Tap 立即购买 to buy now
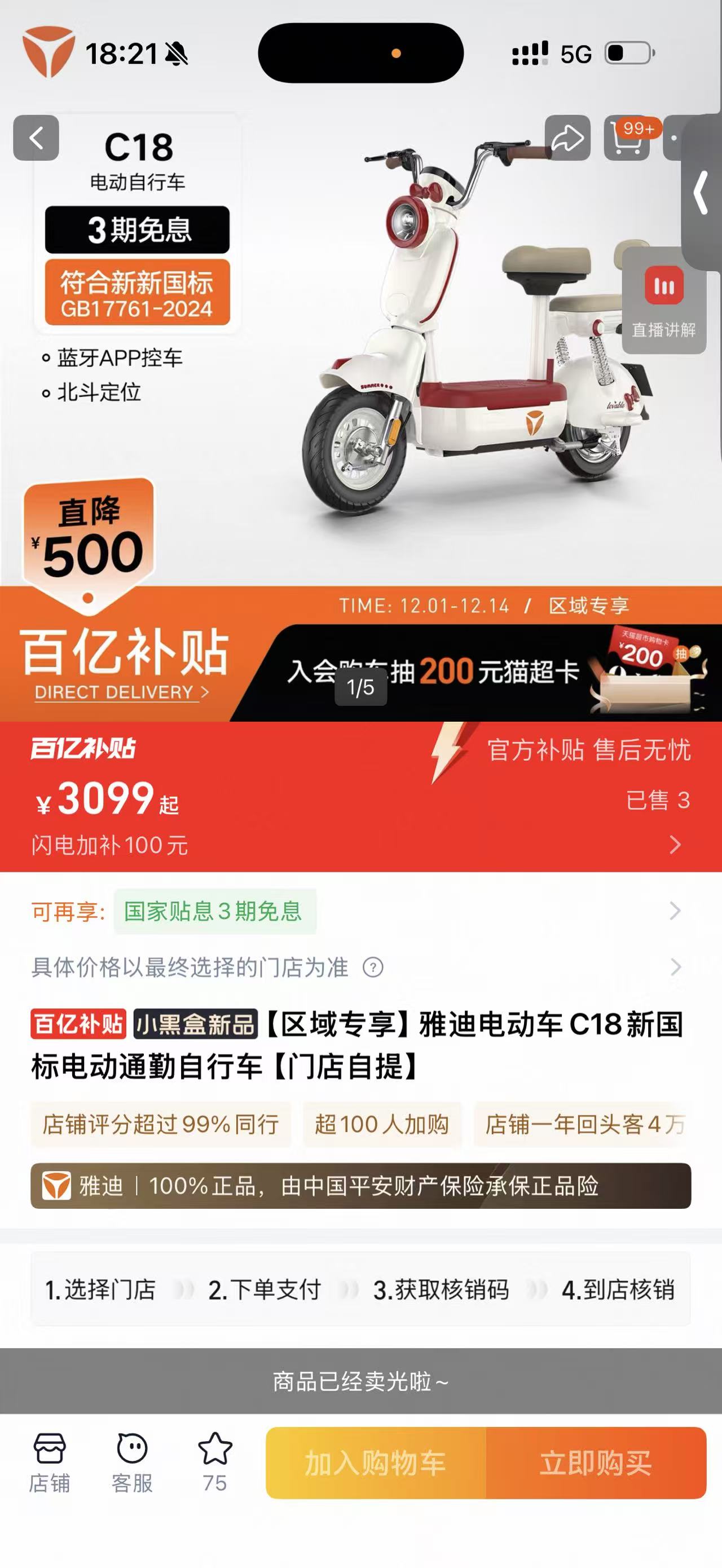The width and height of the screenshot is (722, 1568). (596, 1463)
